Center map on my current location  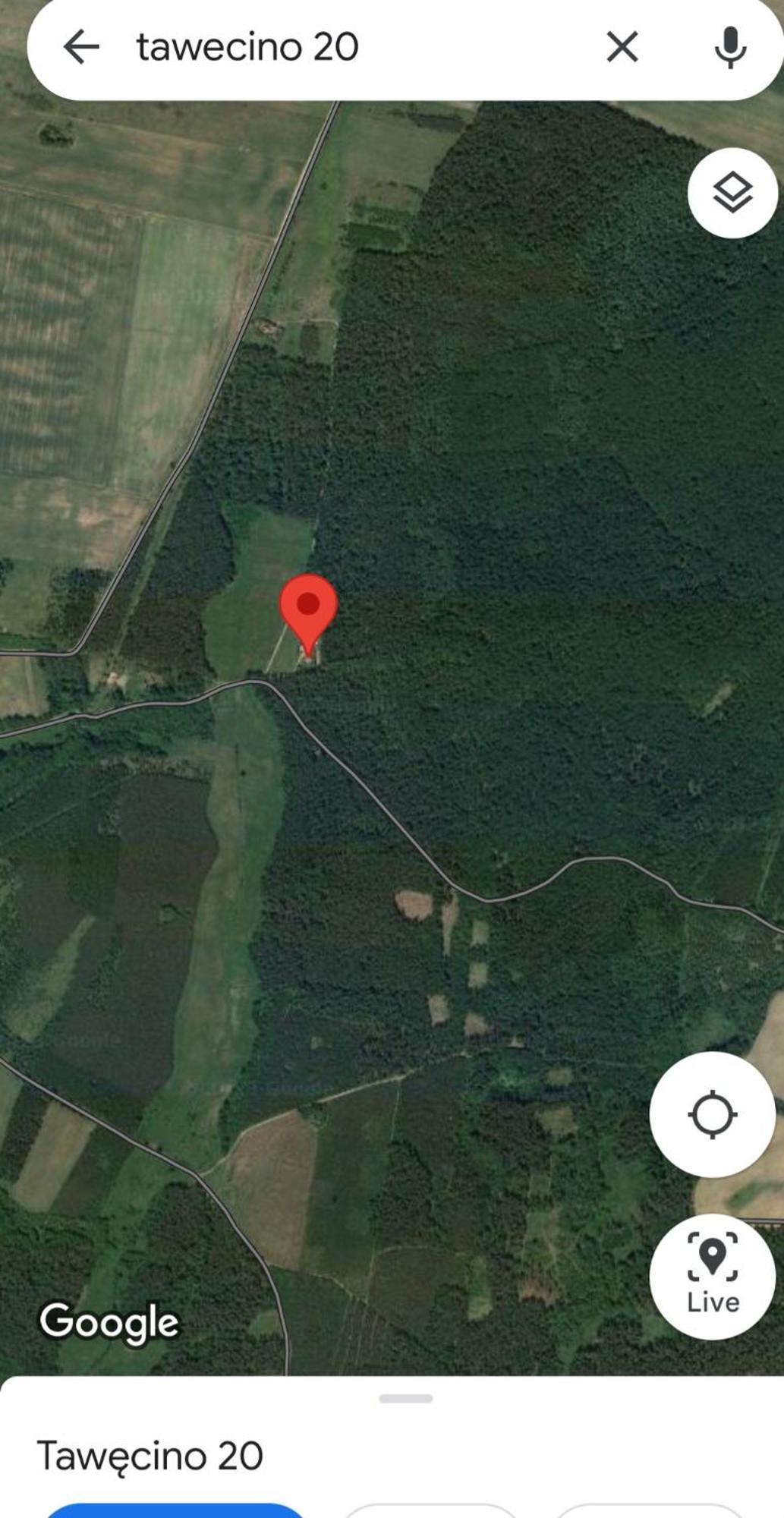(x=712, y=1115)
